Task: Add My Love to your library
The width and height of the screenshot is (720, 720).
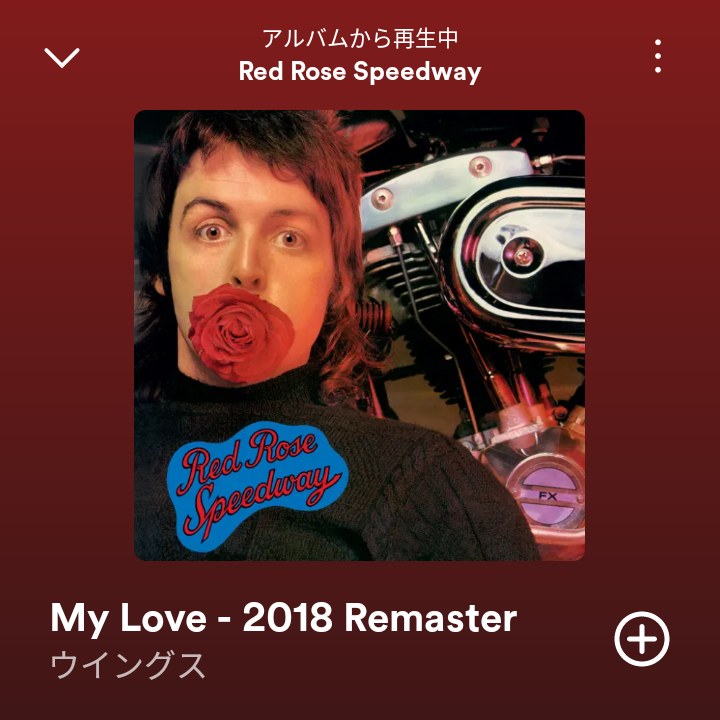Action: pyautogui.click(x=641, y=638)
